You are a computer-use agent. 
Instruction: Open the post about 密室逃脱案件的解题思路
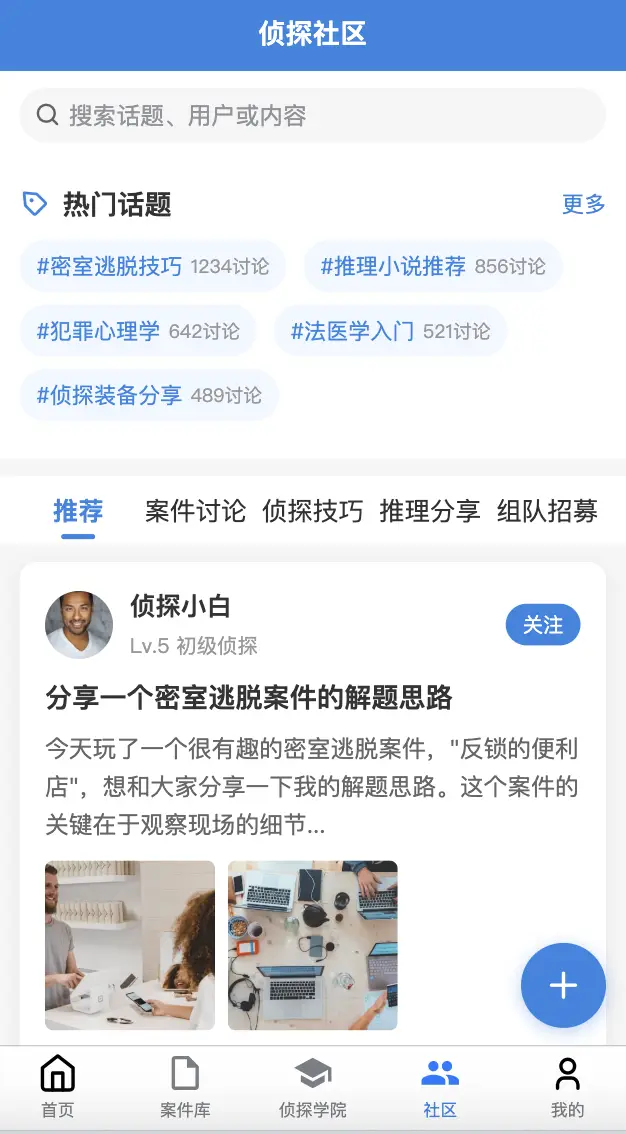pyautogui.click(x=249, y=697)
